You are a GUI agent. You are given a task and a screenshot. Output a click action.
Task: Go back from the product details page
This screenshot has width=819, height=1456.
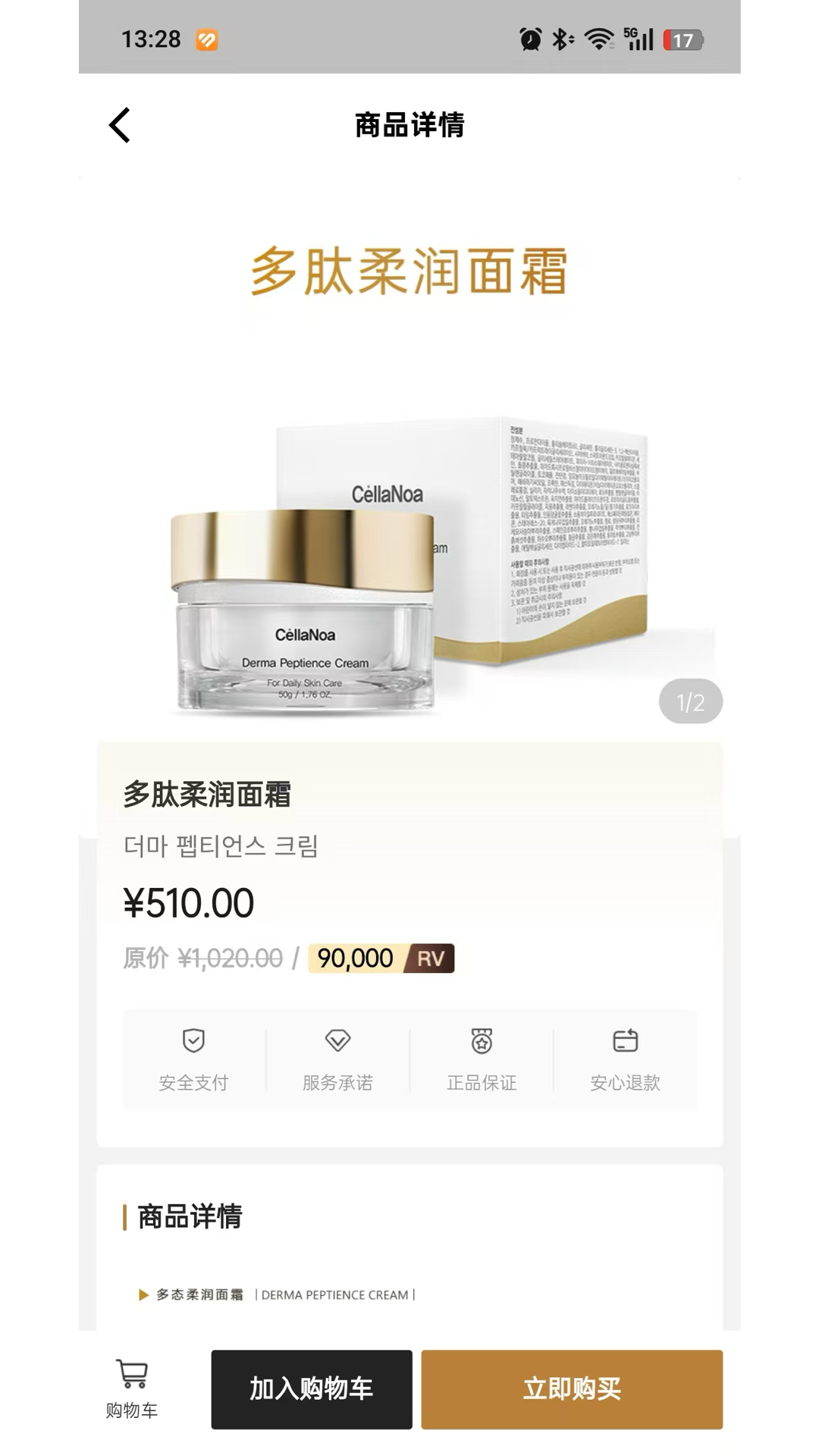(x=120, y=125)
